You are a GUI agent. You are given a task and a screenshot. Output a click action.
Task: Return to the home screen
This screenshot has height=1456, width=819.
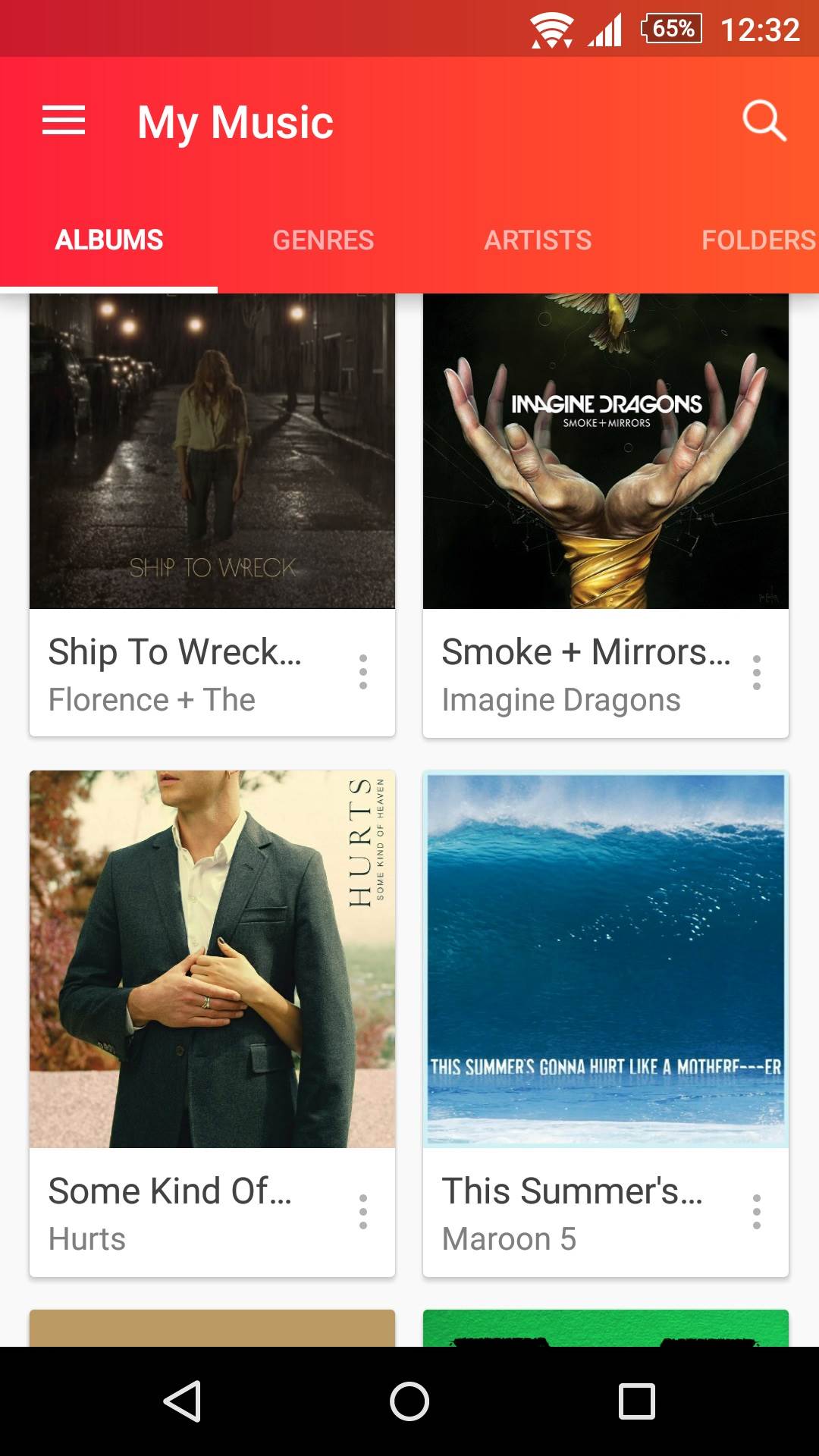pos(409,1401)
